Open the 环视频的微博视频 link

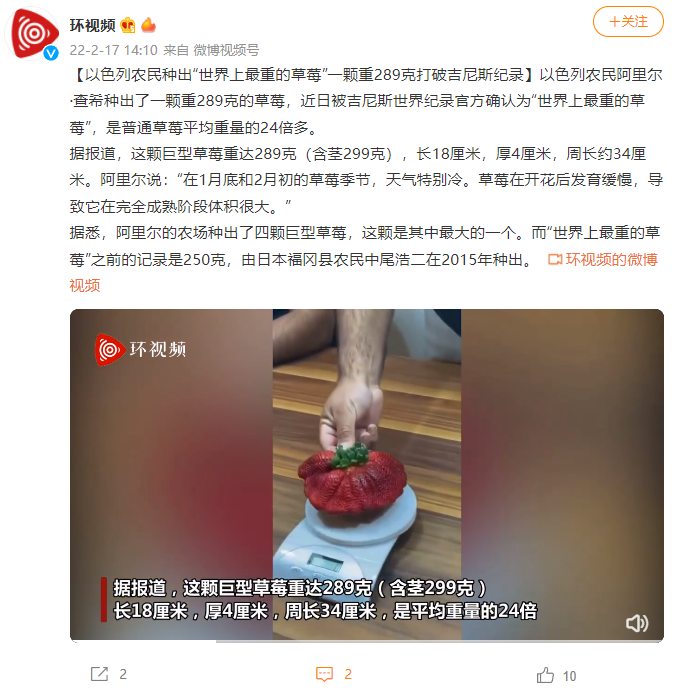pyautogui.click(x=603, y=259)
